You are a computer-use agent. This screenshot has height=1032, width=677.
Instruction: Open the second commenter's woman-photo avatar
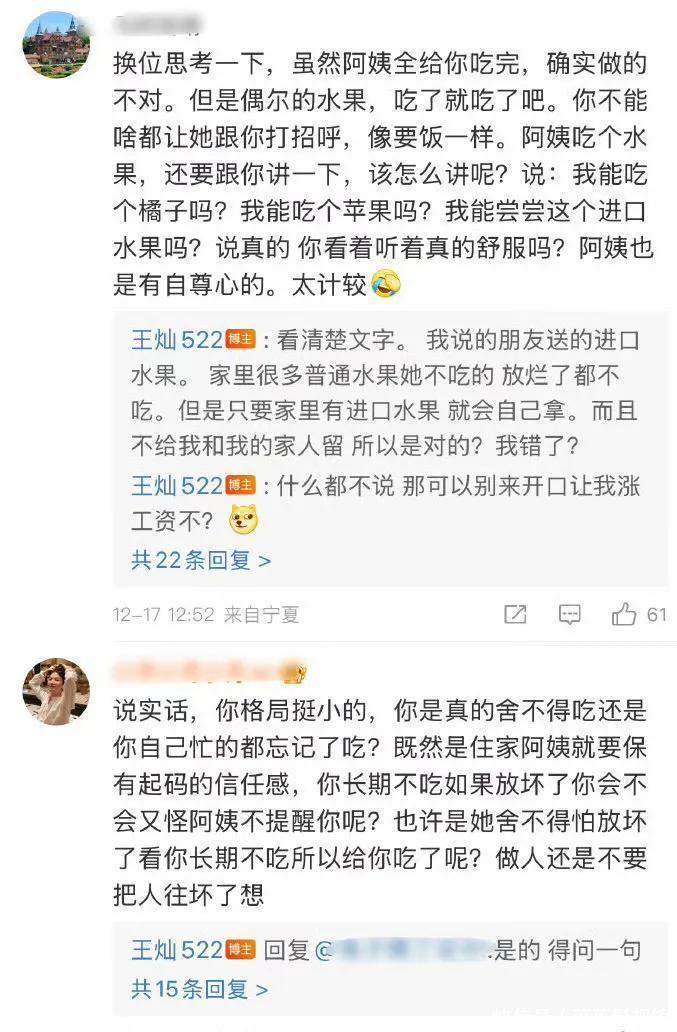pos(55,691)
